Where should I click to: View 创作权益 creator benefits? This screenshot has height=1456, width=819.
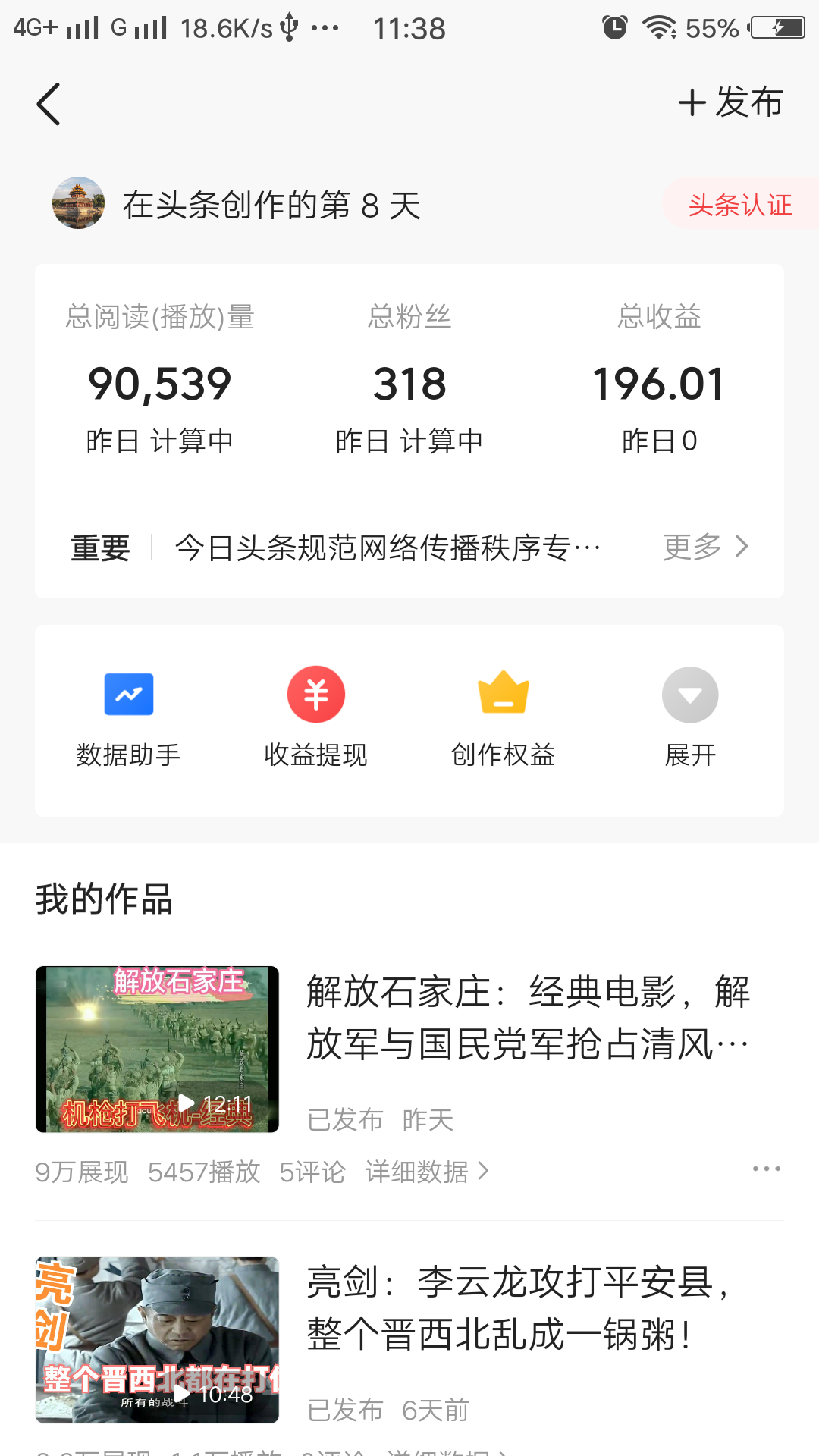tap(503, 717)
